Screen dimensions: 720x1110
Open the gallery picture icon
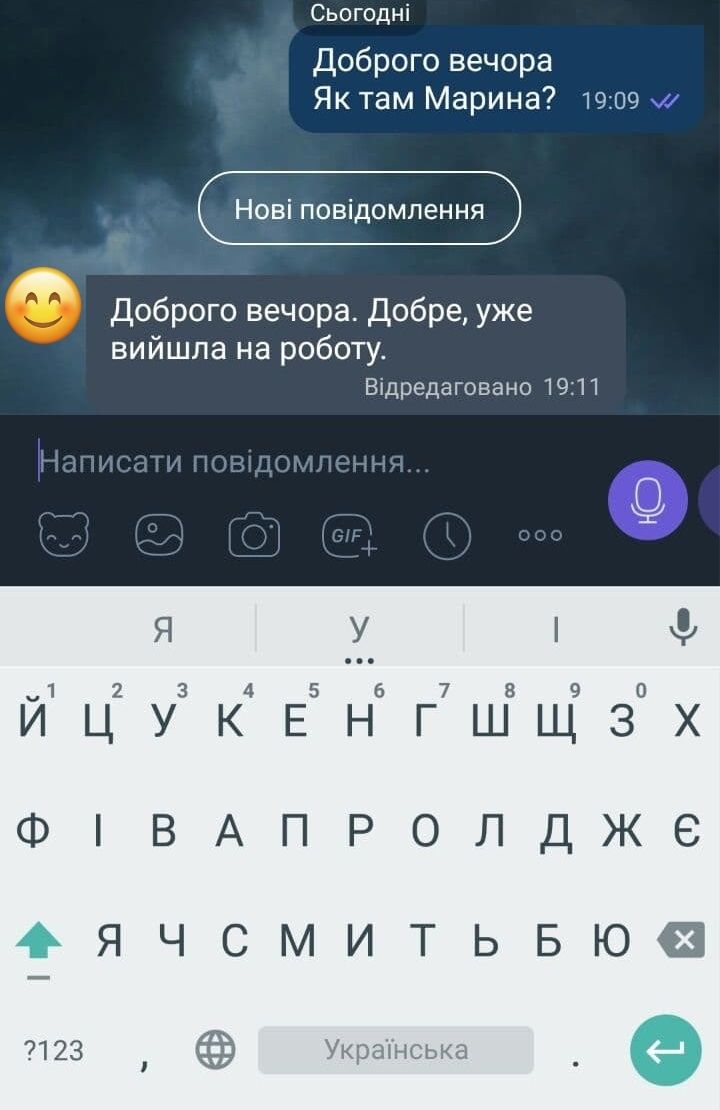pos(160,535)
